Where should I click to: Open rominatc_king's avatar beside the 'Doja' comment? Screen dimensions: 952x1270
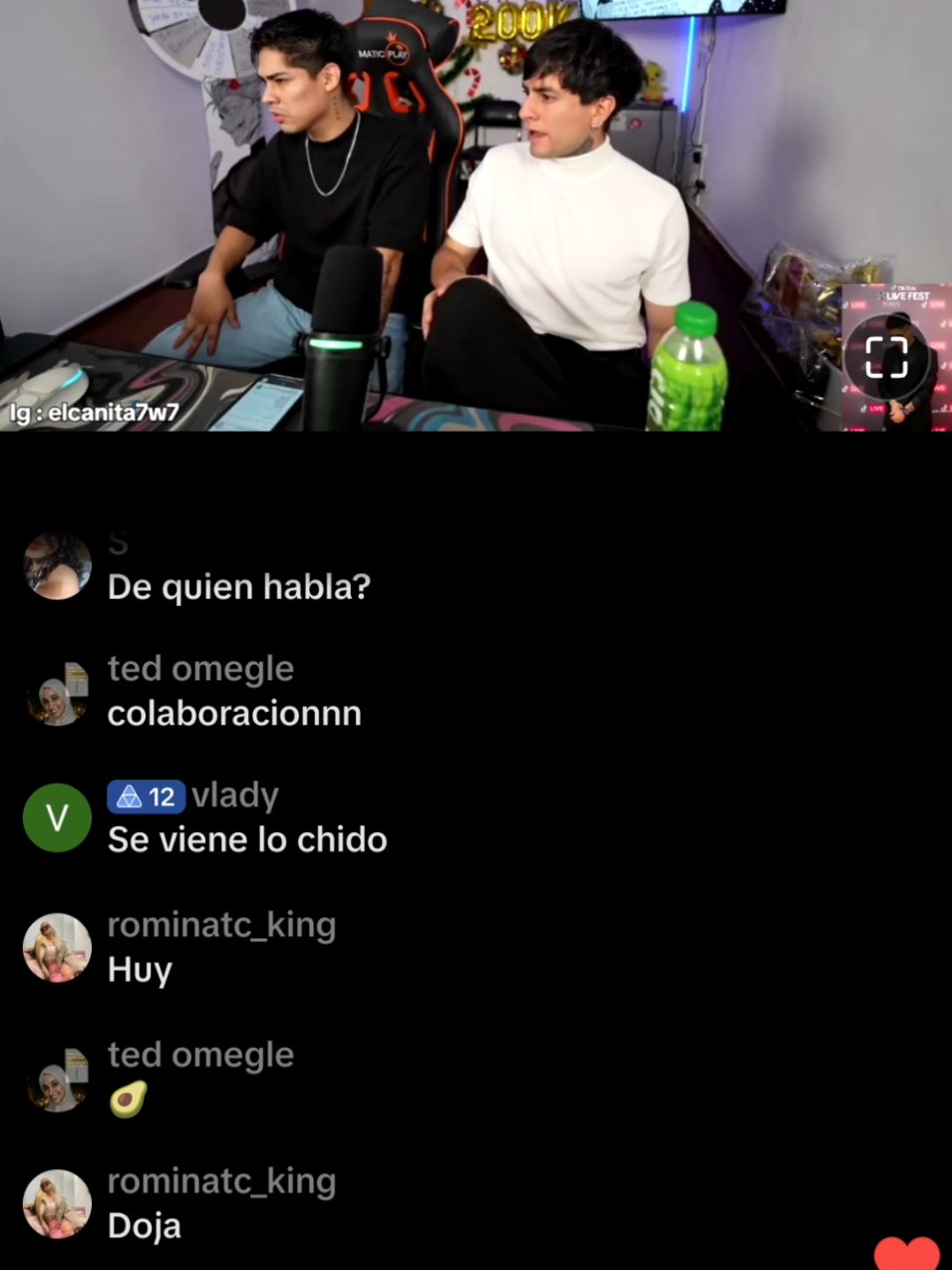(x=57, y=1203)
